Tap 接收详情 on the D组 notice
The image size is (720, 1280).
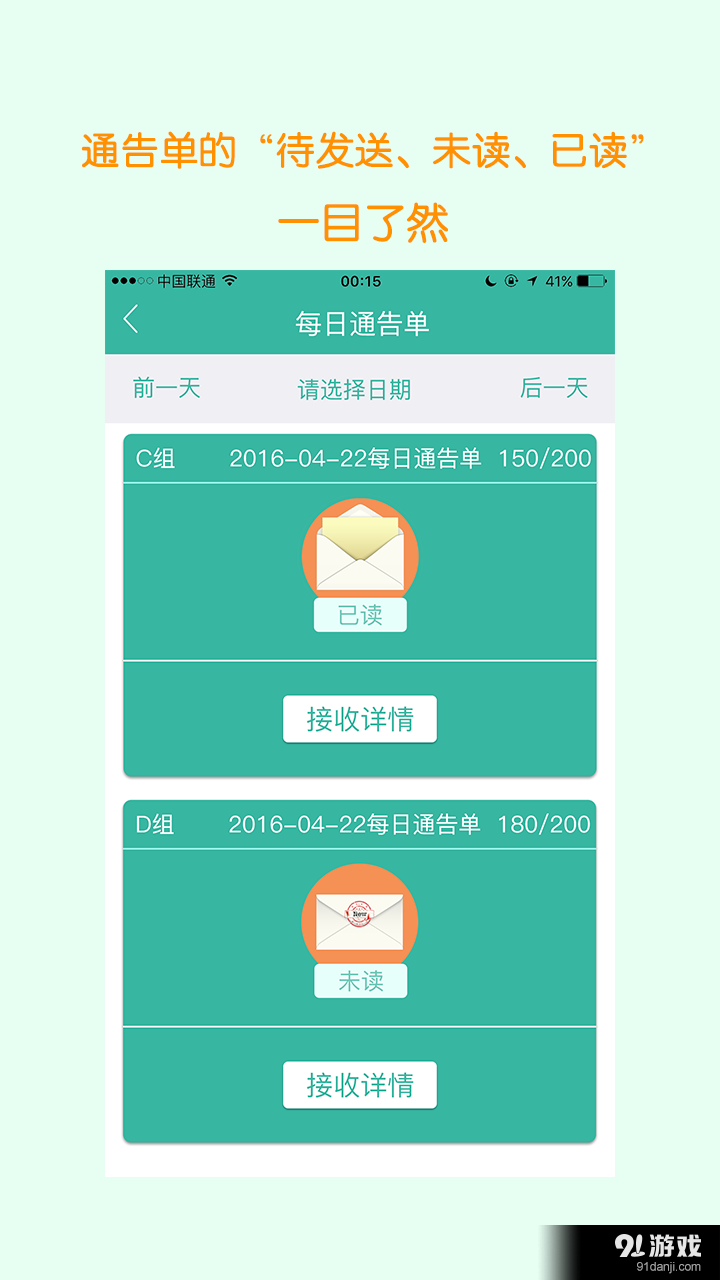(360, 1085)
